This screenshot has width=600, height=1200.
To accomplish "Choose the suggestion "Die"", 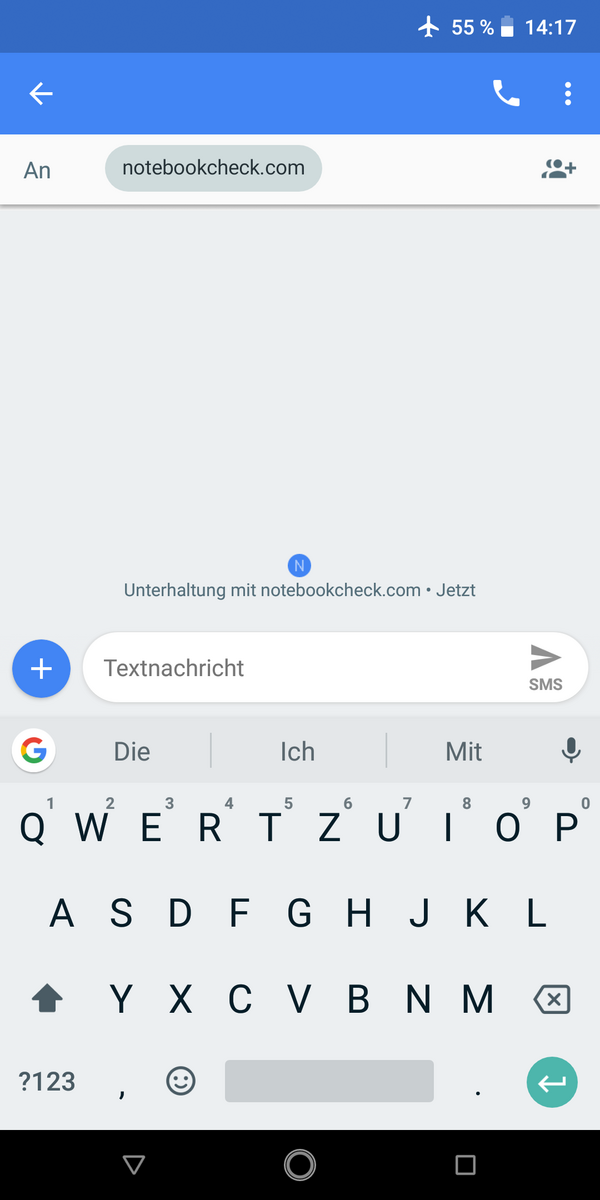I will point(132,751).
